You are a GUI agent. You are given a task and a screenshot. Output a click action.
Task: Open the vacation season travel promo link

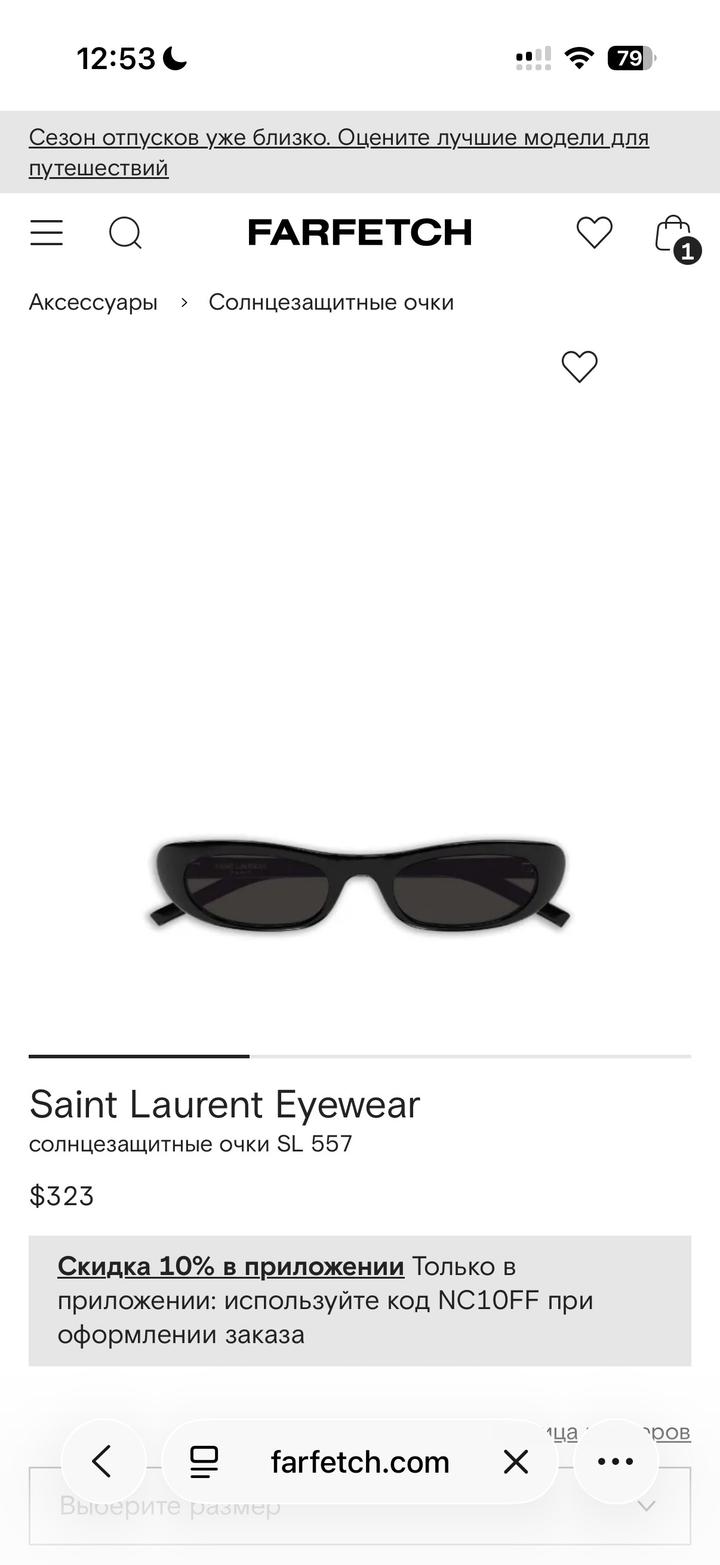[x=338, y=152]
